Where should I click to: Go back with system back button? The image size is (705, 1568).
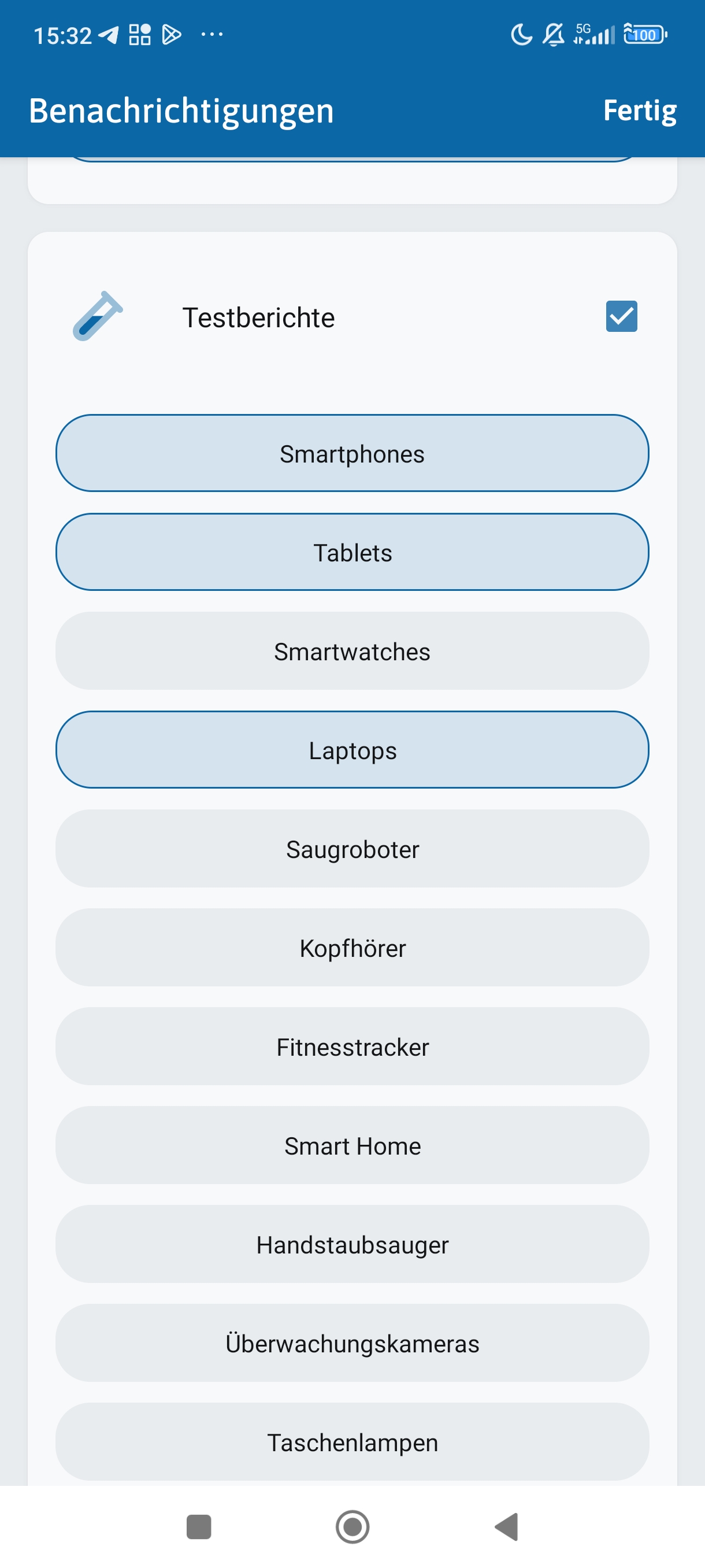click(507, 1526)
